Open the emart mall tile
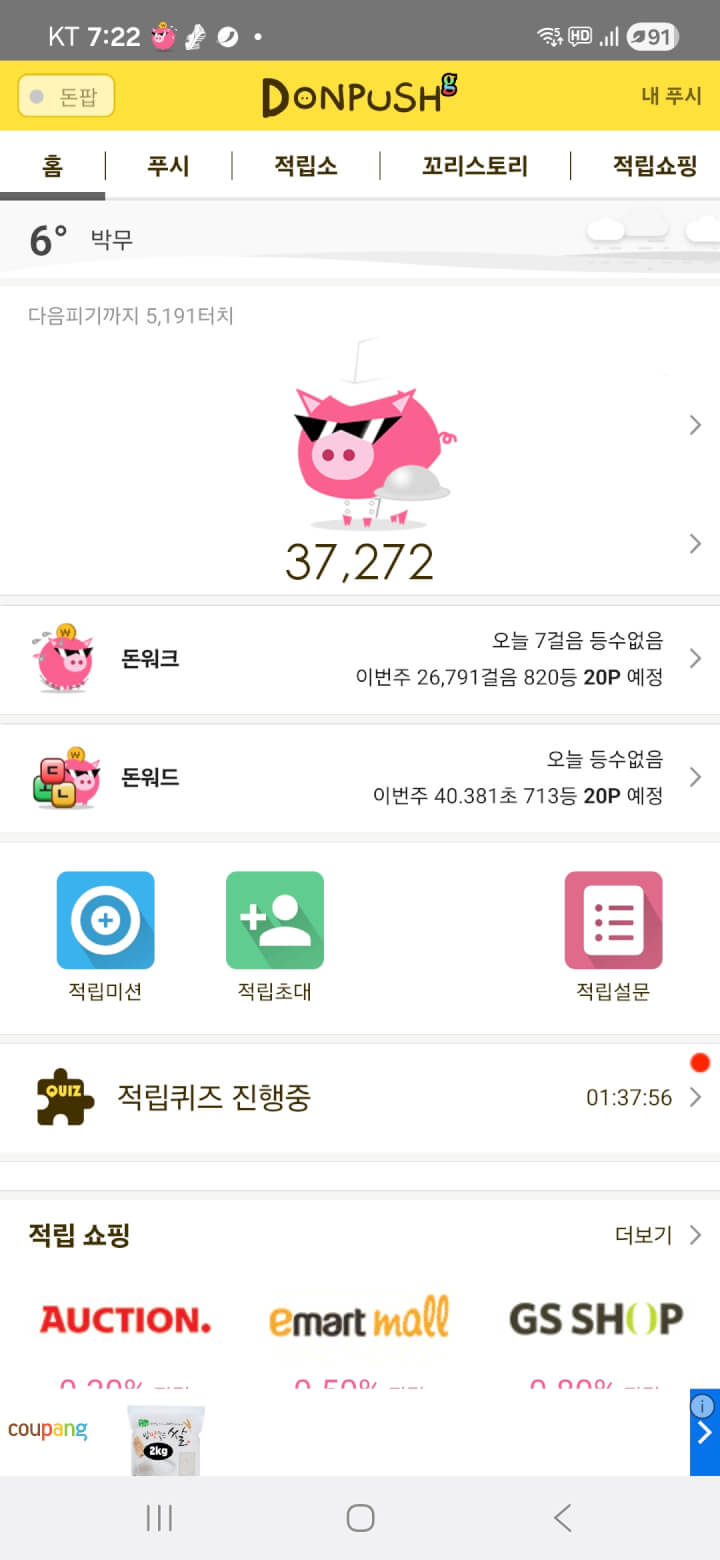 (x=359, y=1320)
